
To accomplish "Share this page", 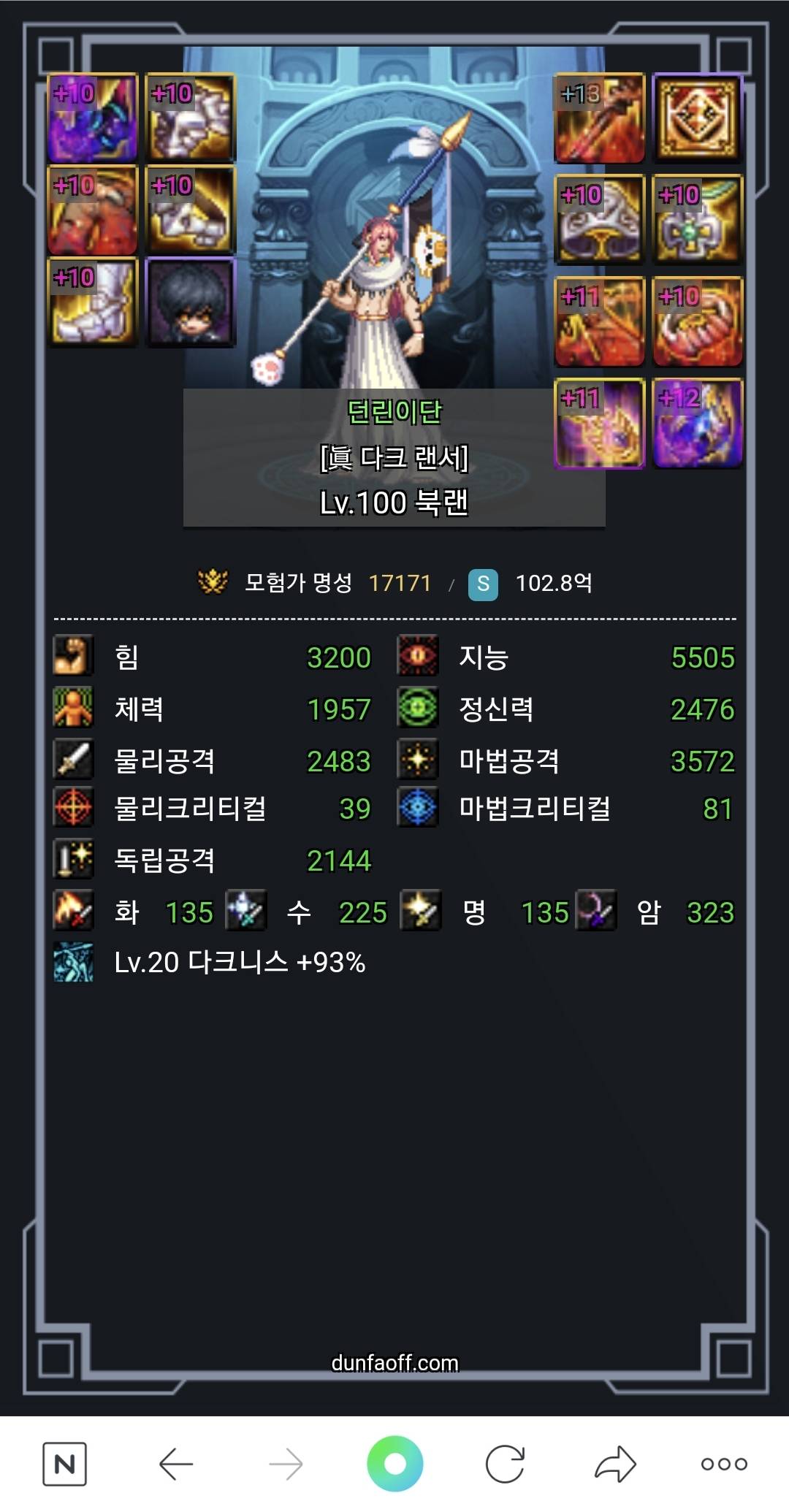I will click(615, 1464).
